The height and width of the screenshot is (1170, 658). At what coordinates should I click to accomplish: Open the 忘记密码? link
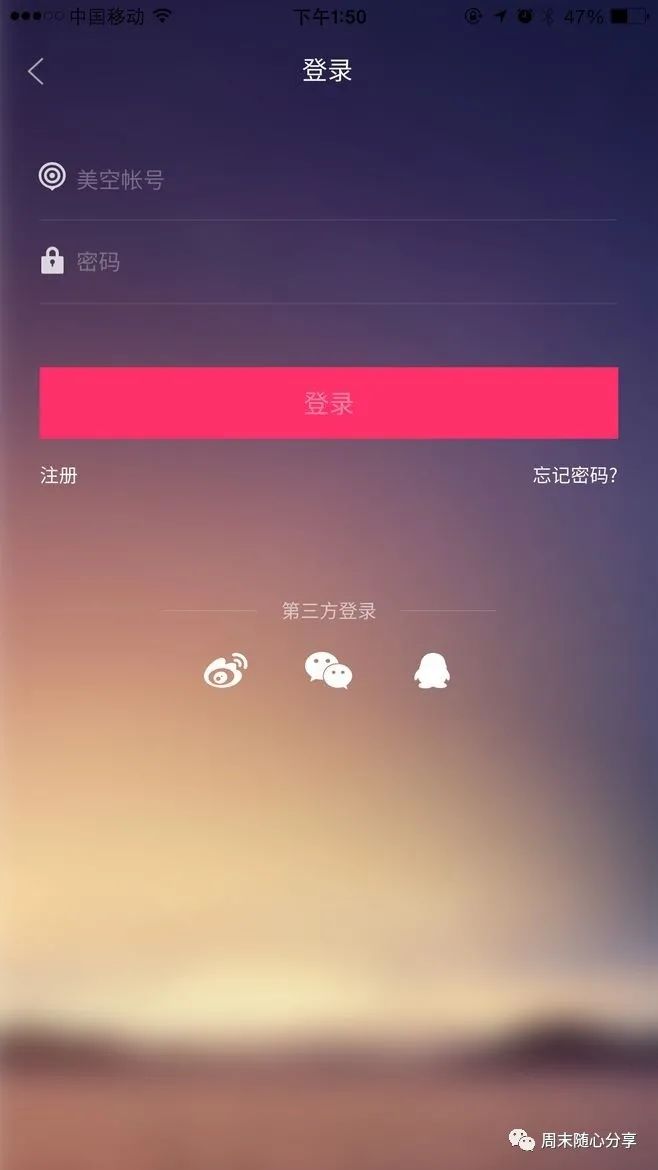point(574,476)
